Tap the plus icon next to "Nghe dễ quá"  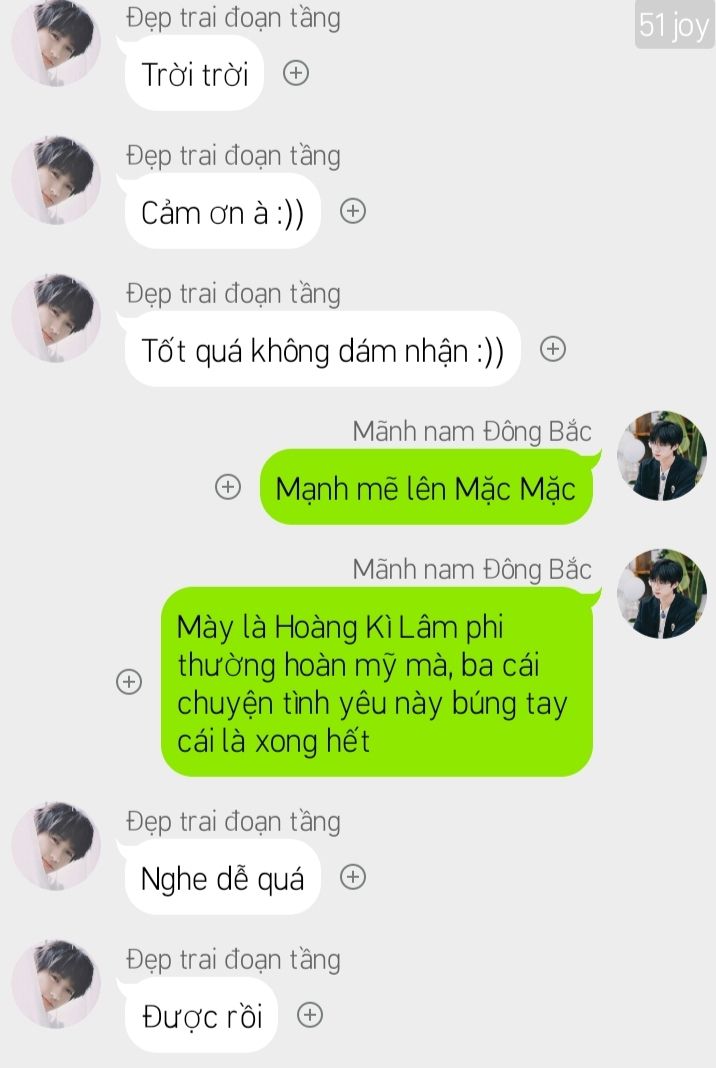353,877
